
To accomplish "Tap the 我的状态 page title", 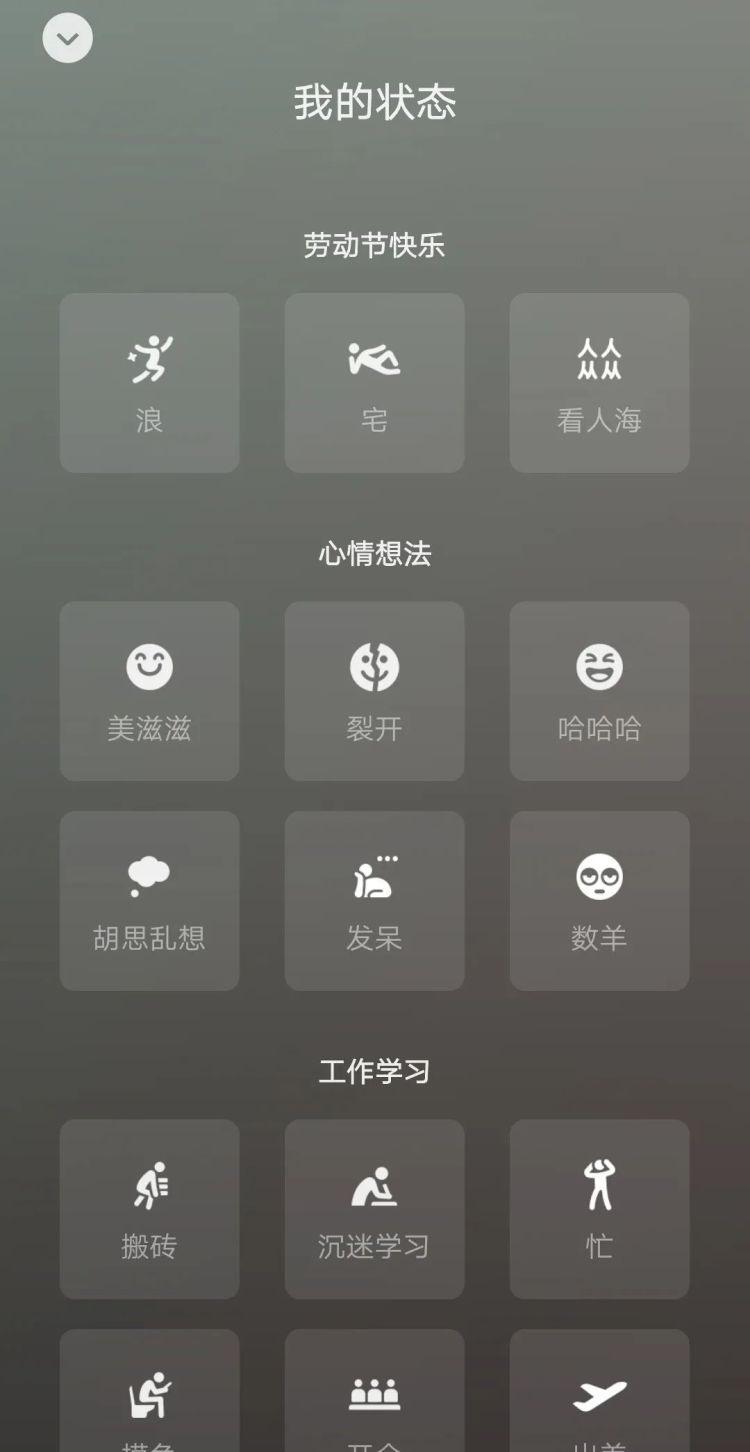I will coord(374,101).
